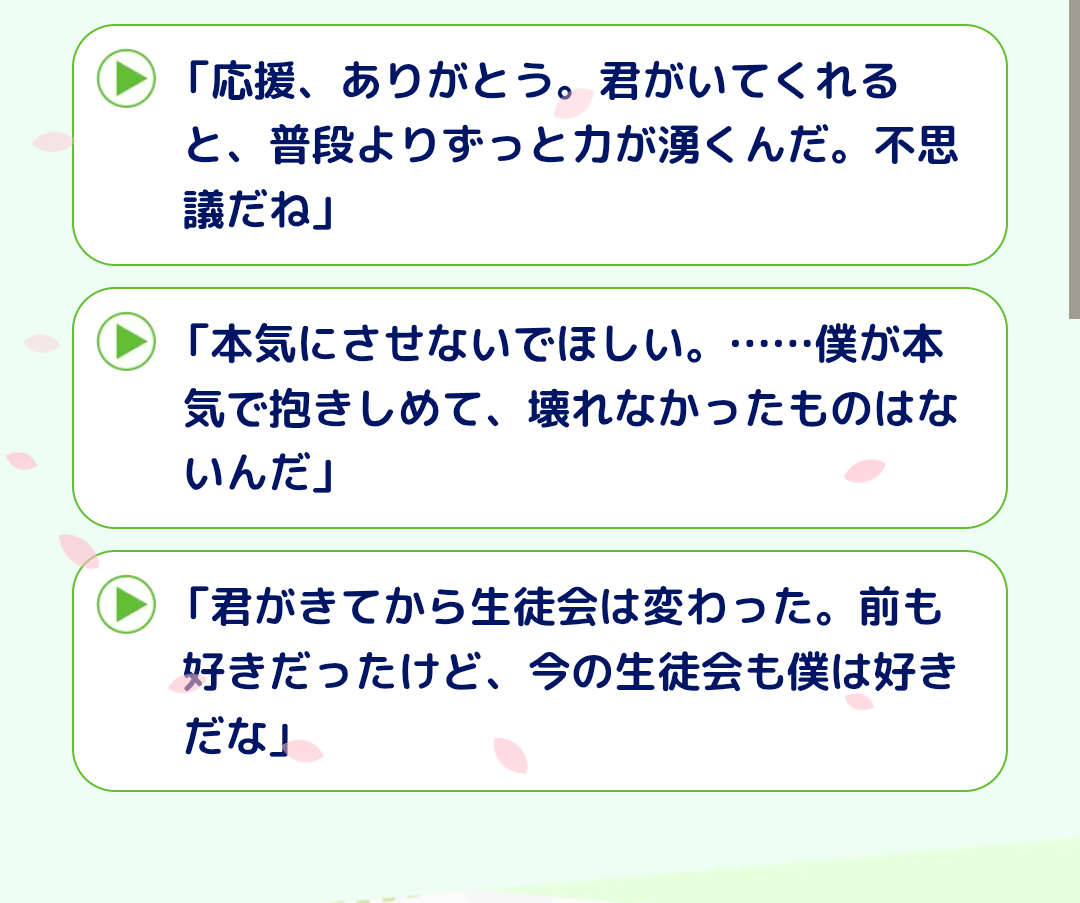
Task: Play the voice line starting with 応援、ありがとう
Action: [126, 78]
